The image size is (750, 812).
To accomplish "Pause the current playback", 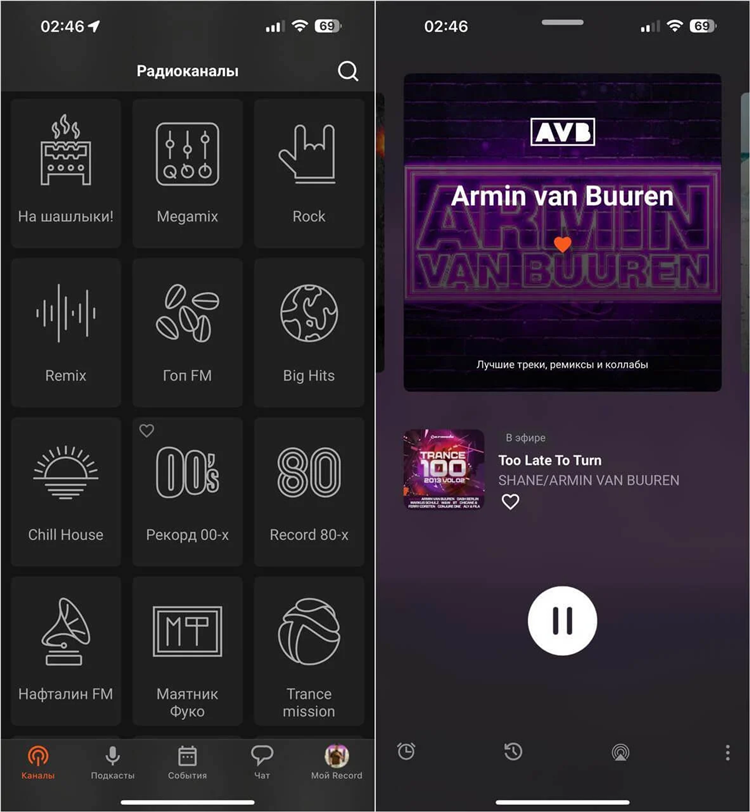I will pyautogui.click(x=562, y=620).
